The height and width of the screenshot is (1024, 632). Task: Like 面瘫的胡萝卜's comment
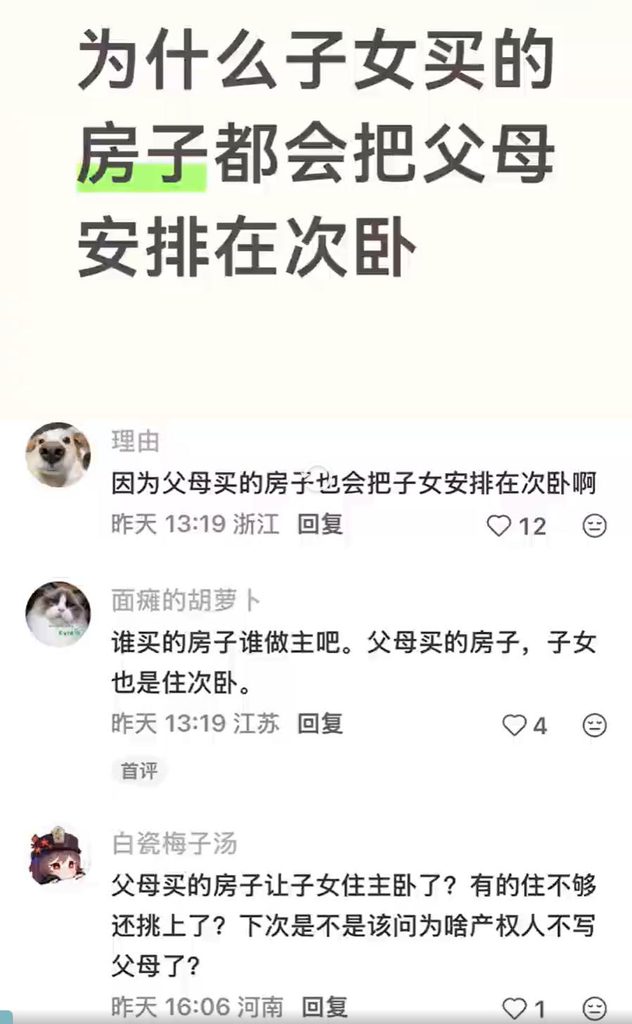pos(514,725)
